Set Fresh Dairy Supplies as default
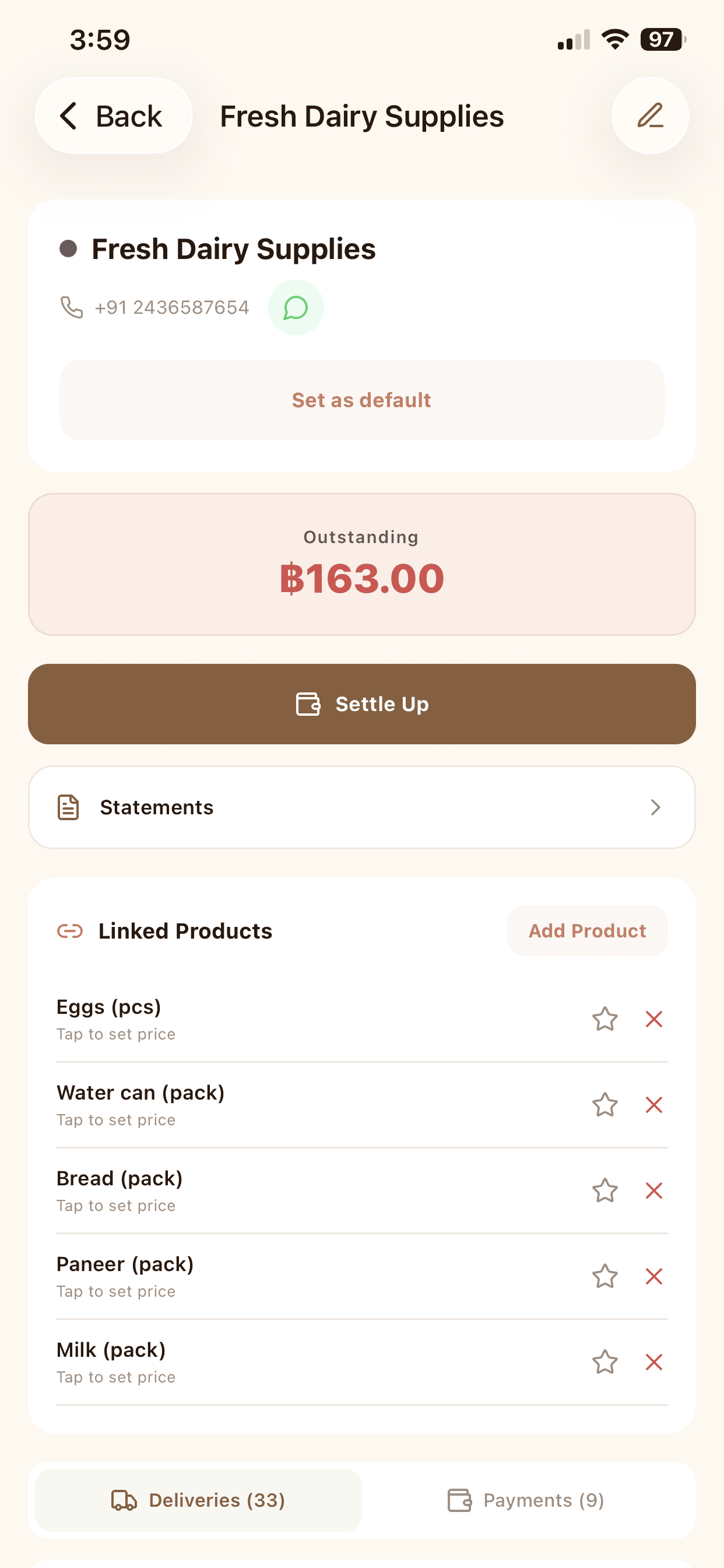Screen dimensions: 724x1568 (361, 400)
